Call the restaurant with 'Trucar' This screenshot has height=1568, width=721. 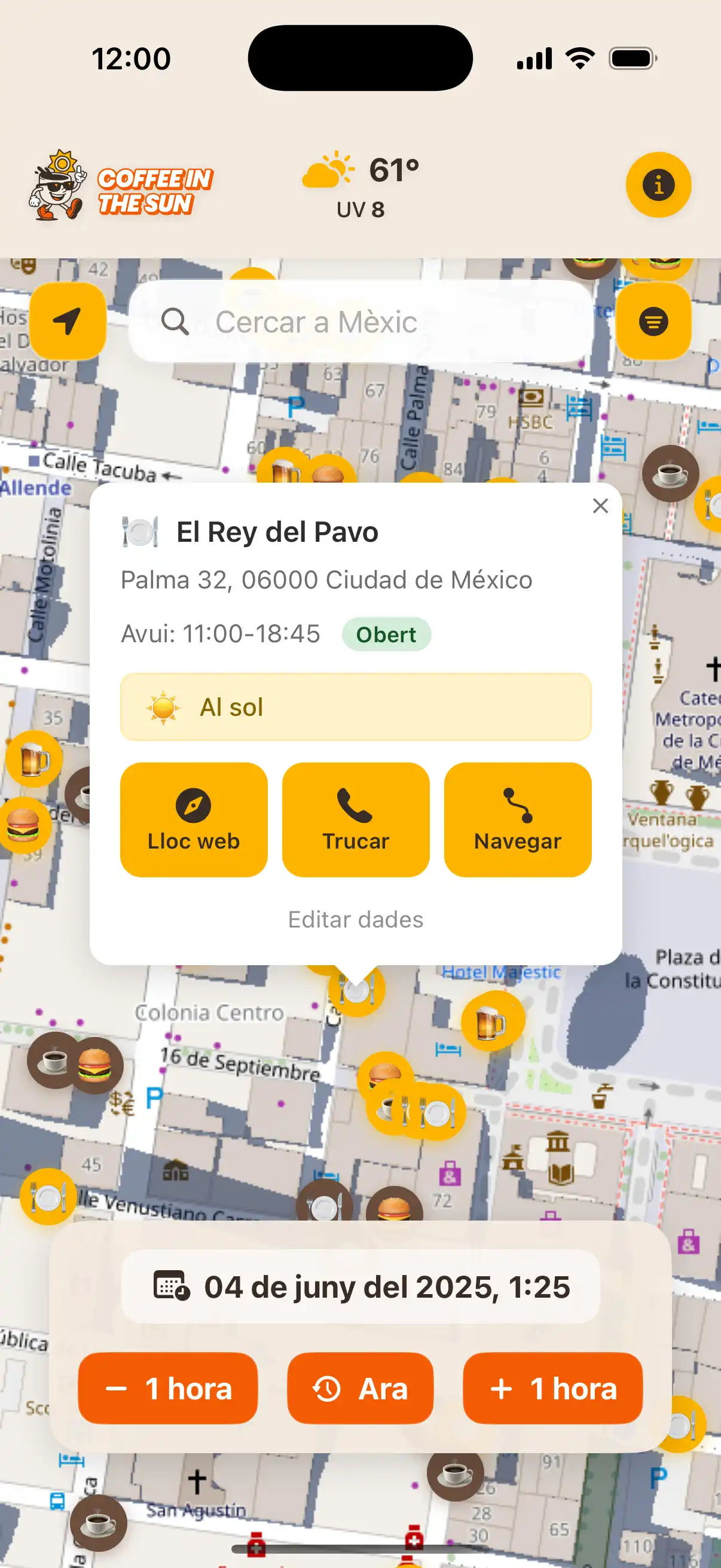click(x=355, y=819)
